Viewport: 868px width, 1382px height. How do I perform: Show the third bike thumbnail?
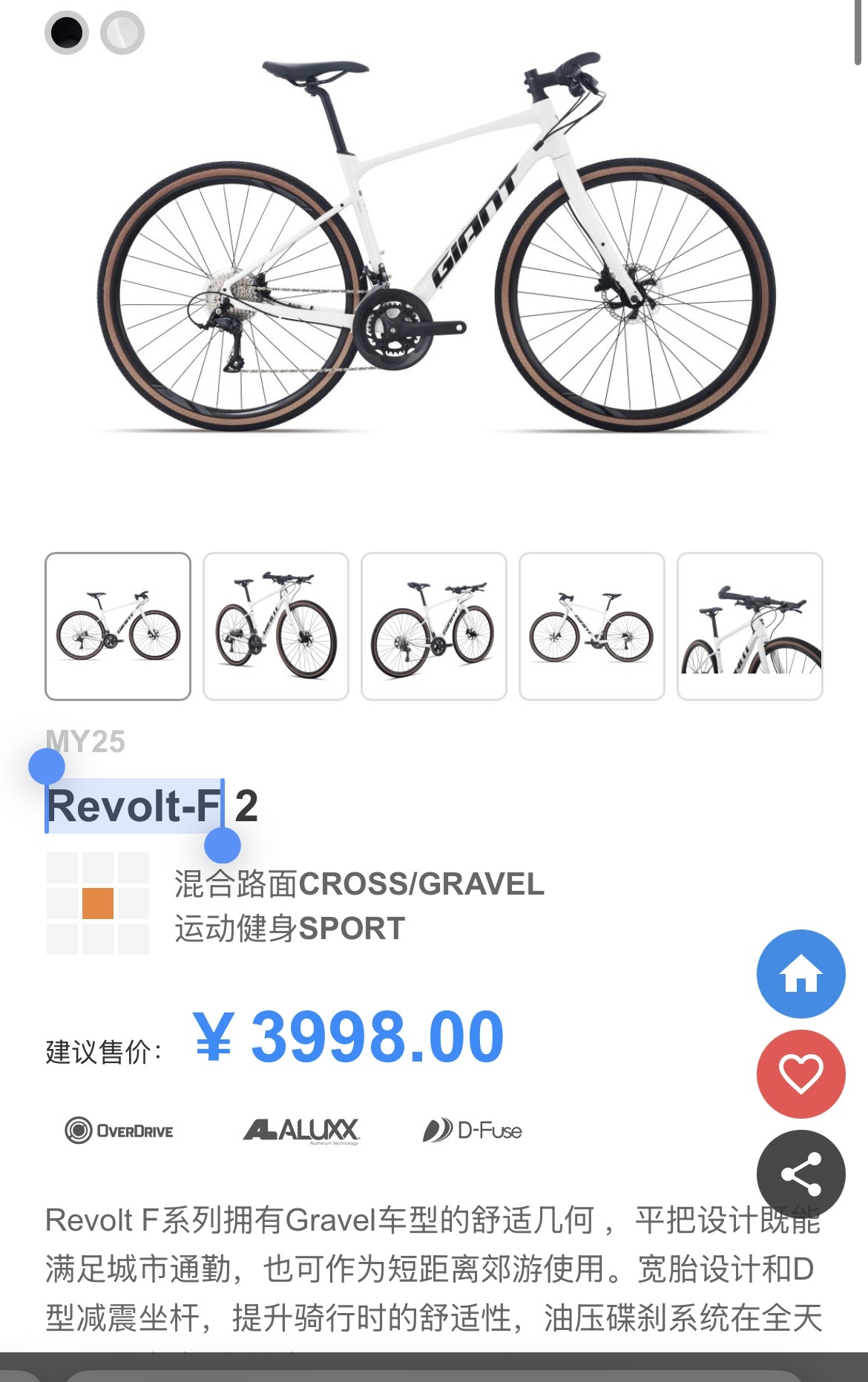(434, 626)
